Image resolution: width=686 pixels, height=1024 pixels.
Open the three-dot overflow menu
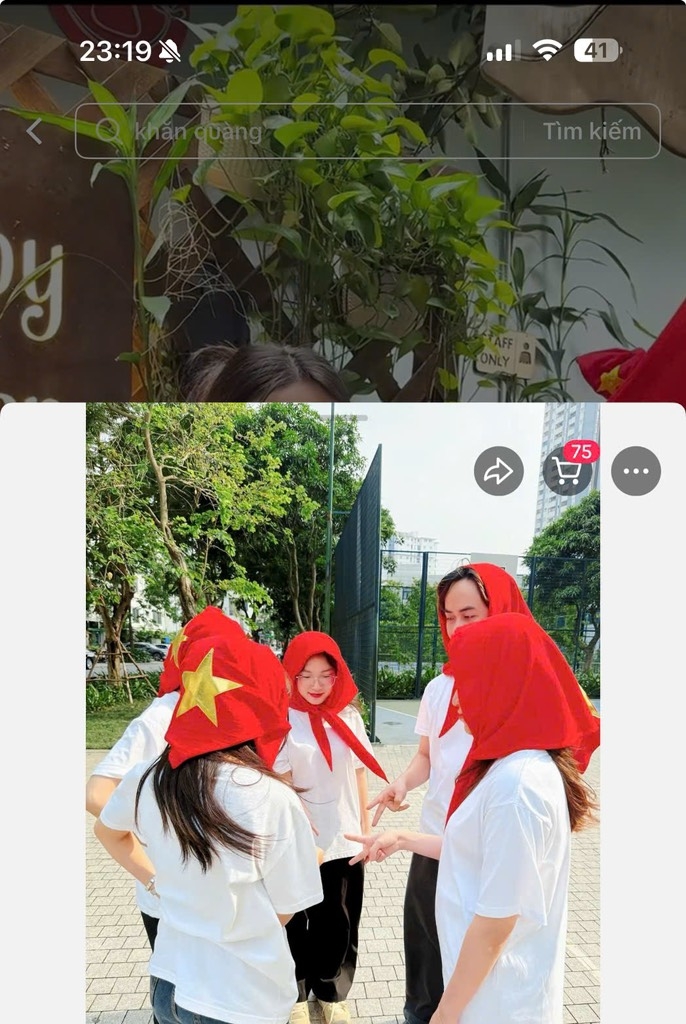pyautogui.click(x=636, y=471)
